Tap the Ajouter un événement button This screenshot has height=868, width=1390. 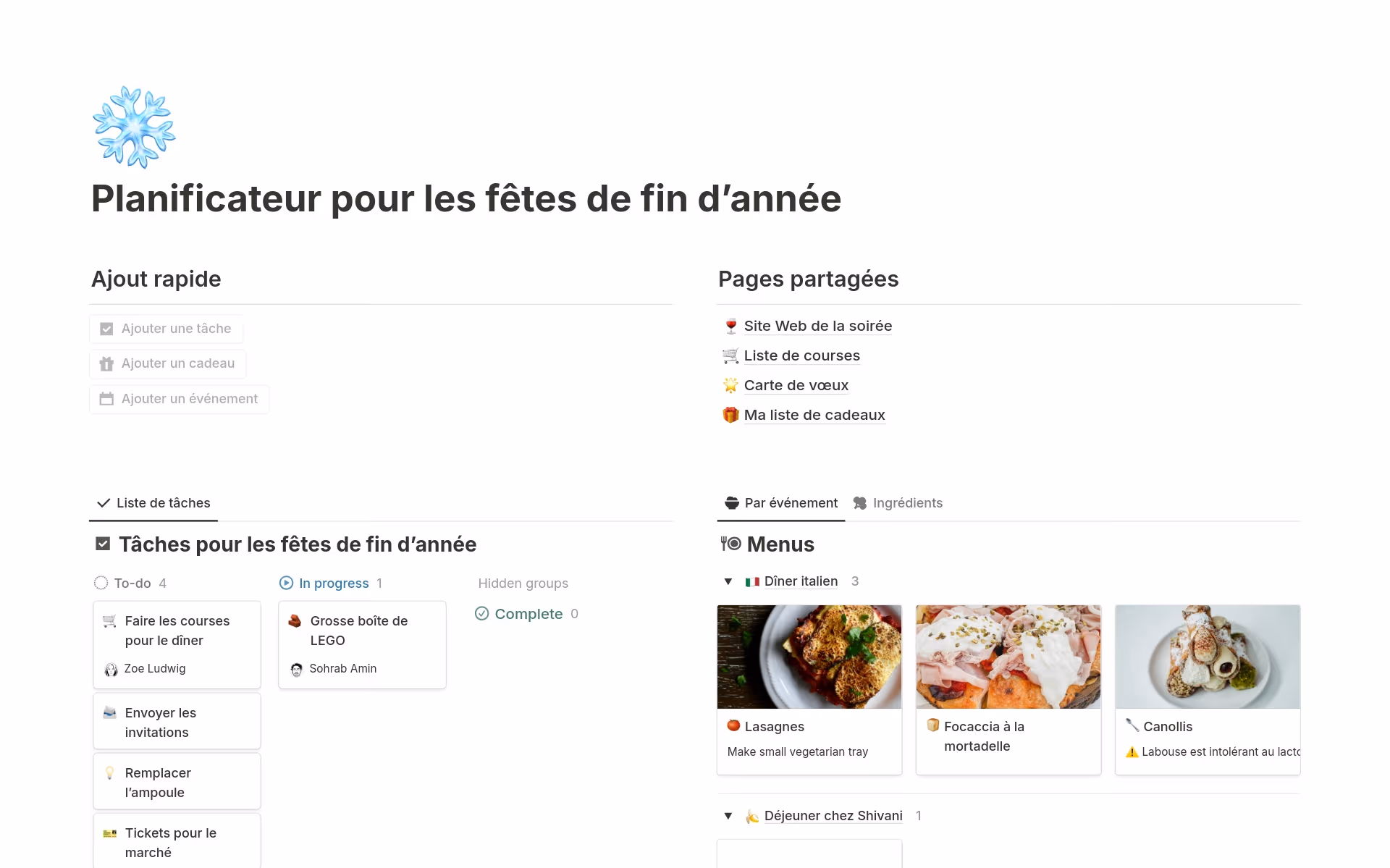click(x=180, y=399)
